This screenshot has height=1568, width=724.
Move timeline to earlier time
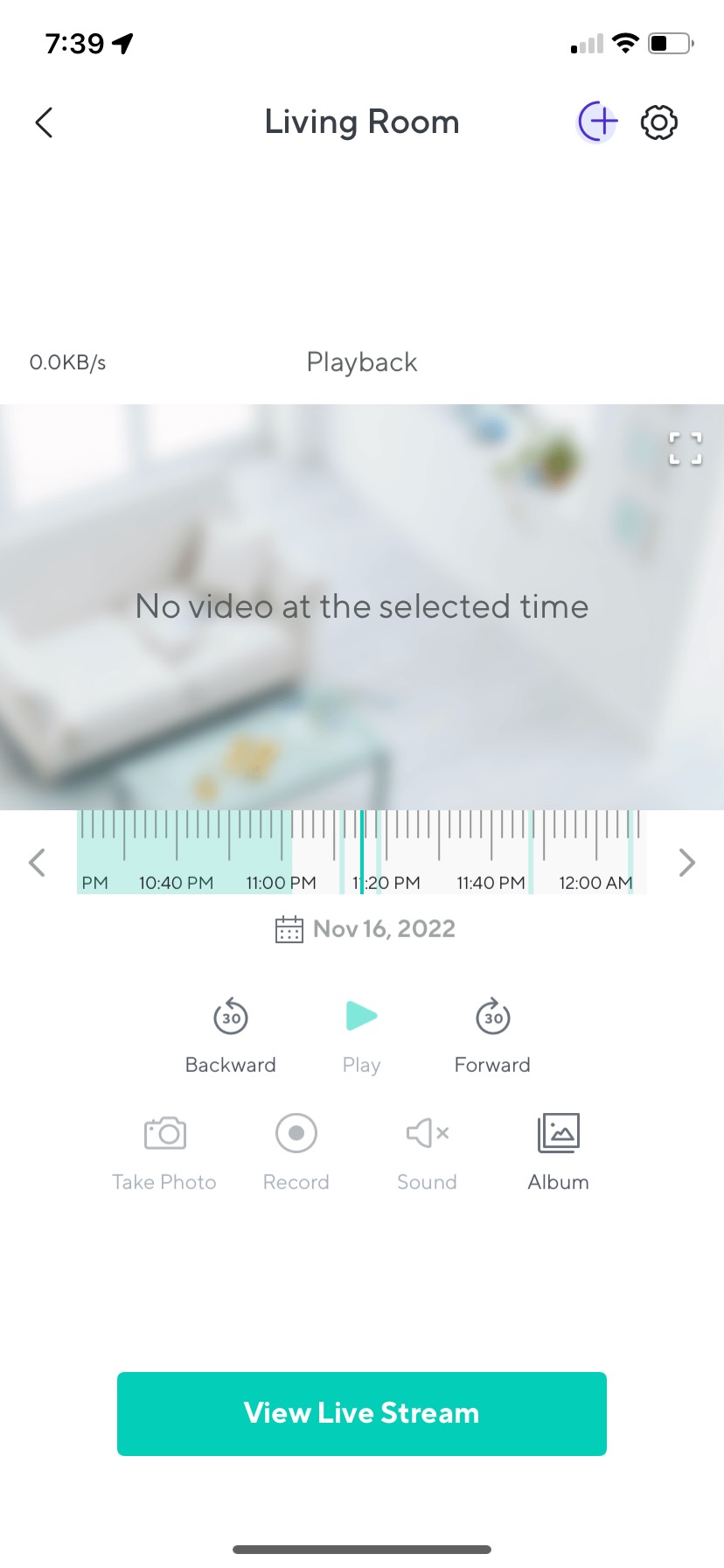(37, 863)
